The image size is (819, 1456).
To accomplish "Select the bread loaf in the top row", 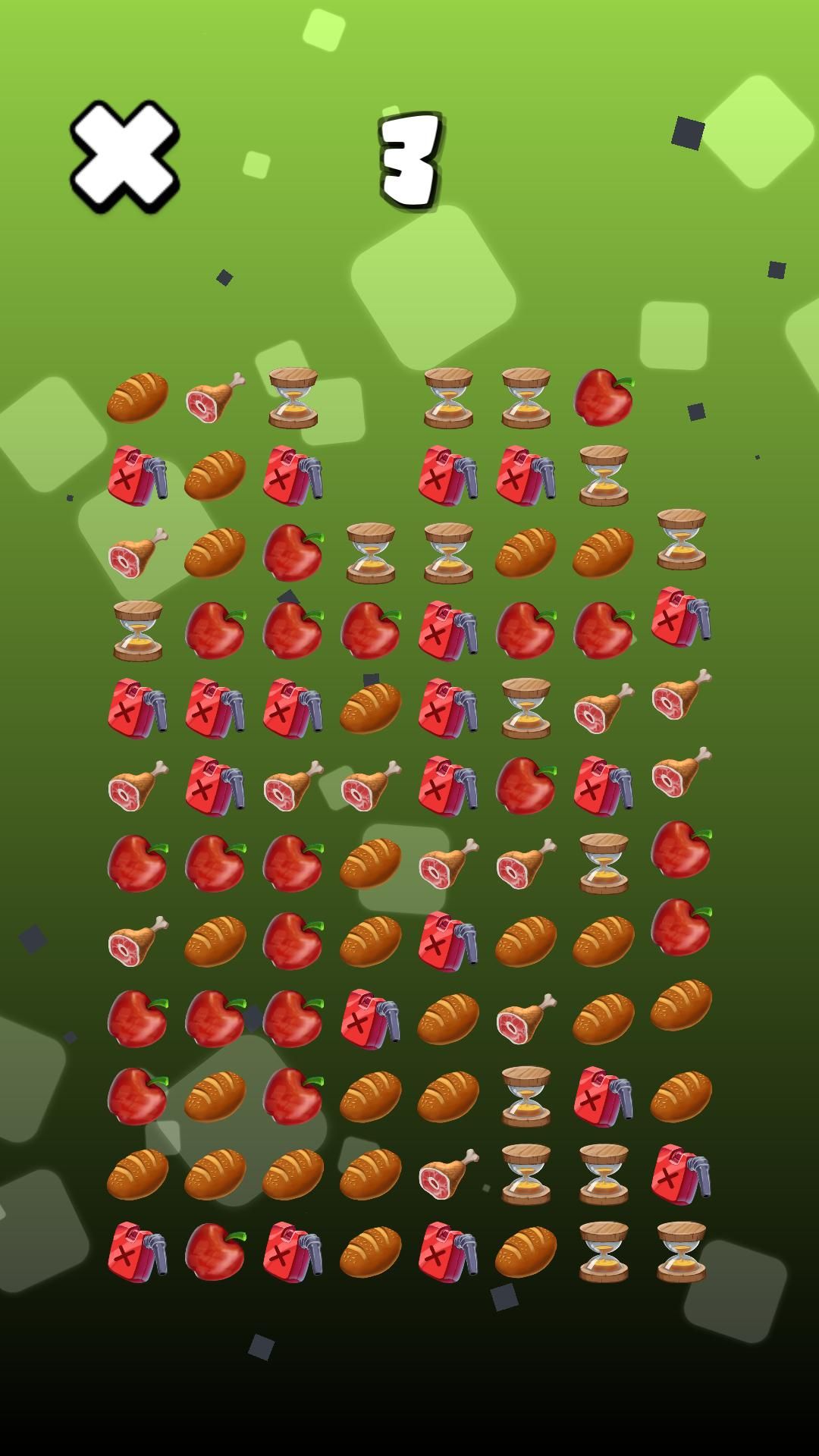I will click(137, 397).
